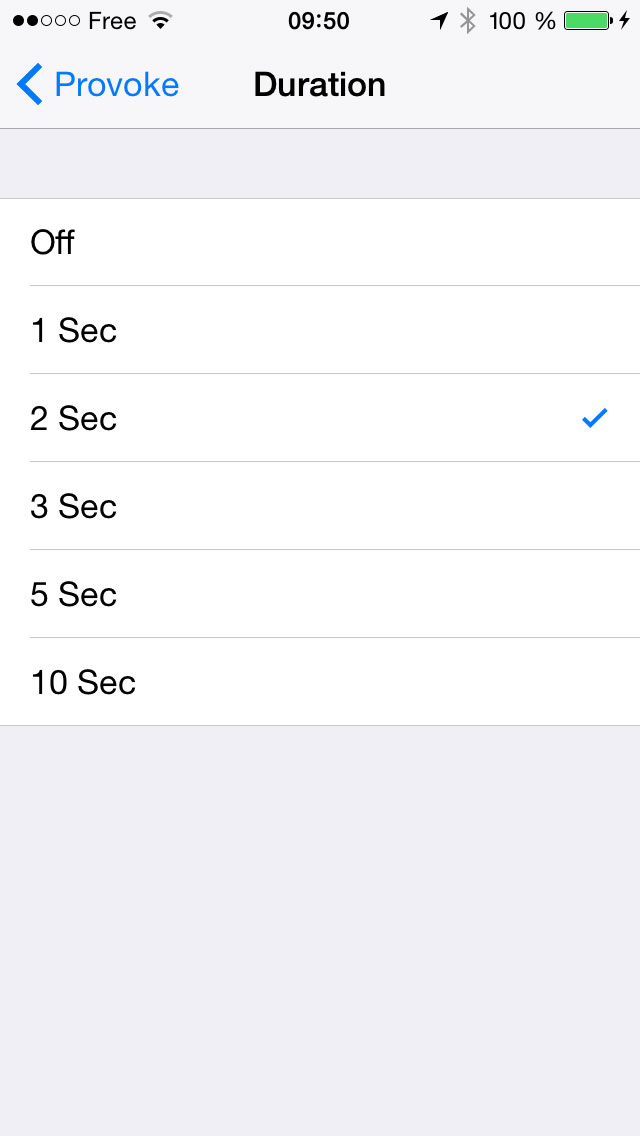
Task: Switch duration to 10 Sec
Action: click(320, 682)
